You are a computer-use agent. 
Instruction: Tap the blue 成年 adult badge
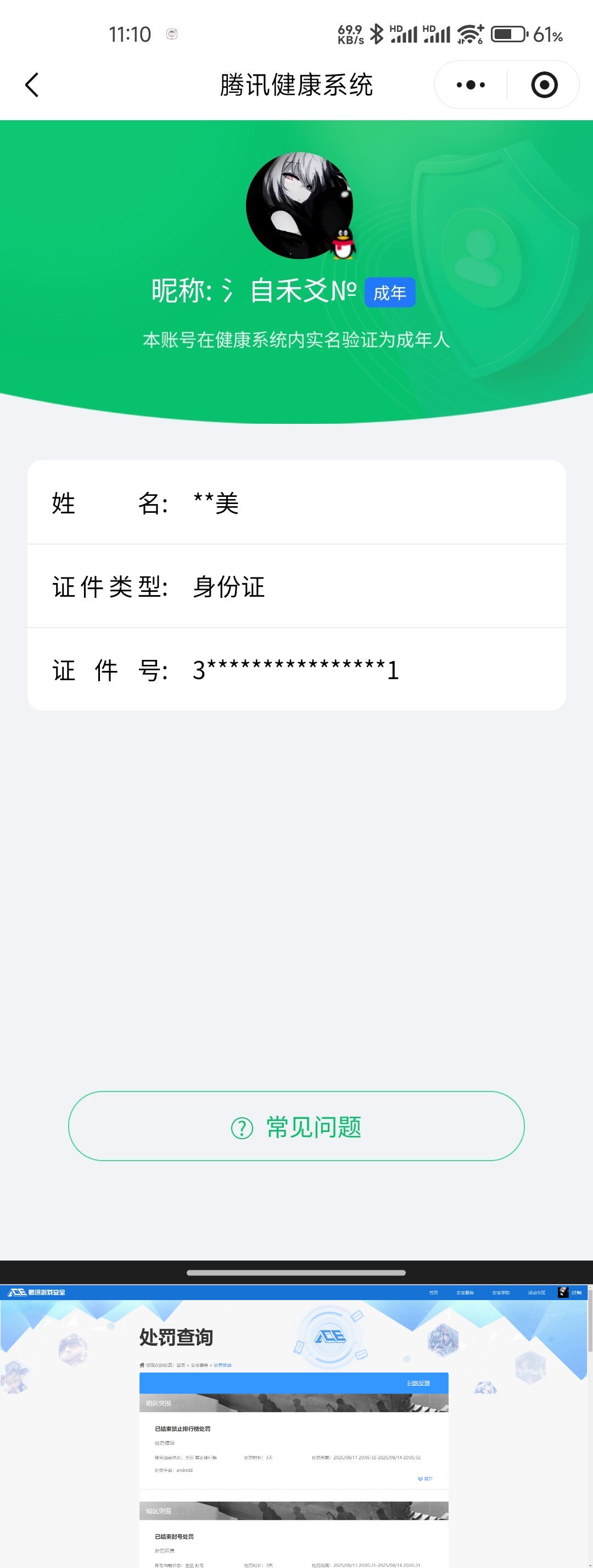[390, 292]
